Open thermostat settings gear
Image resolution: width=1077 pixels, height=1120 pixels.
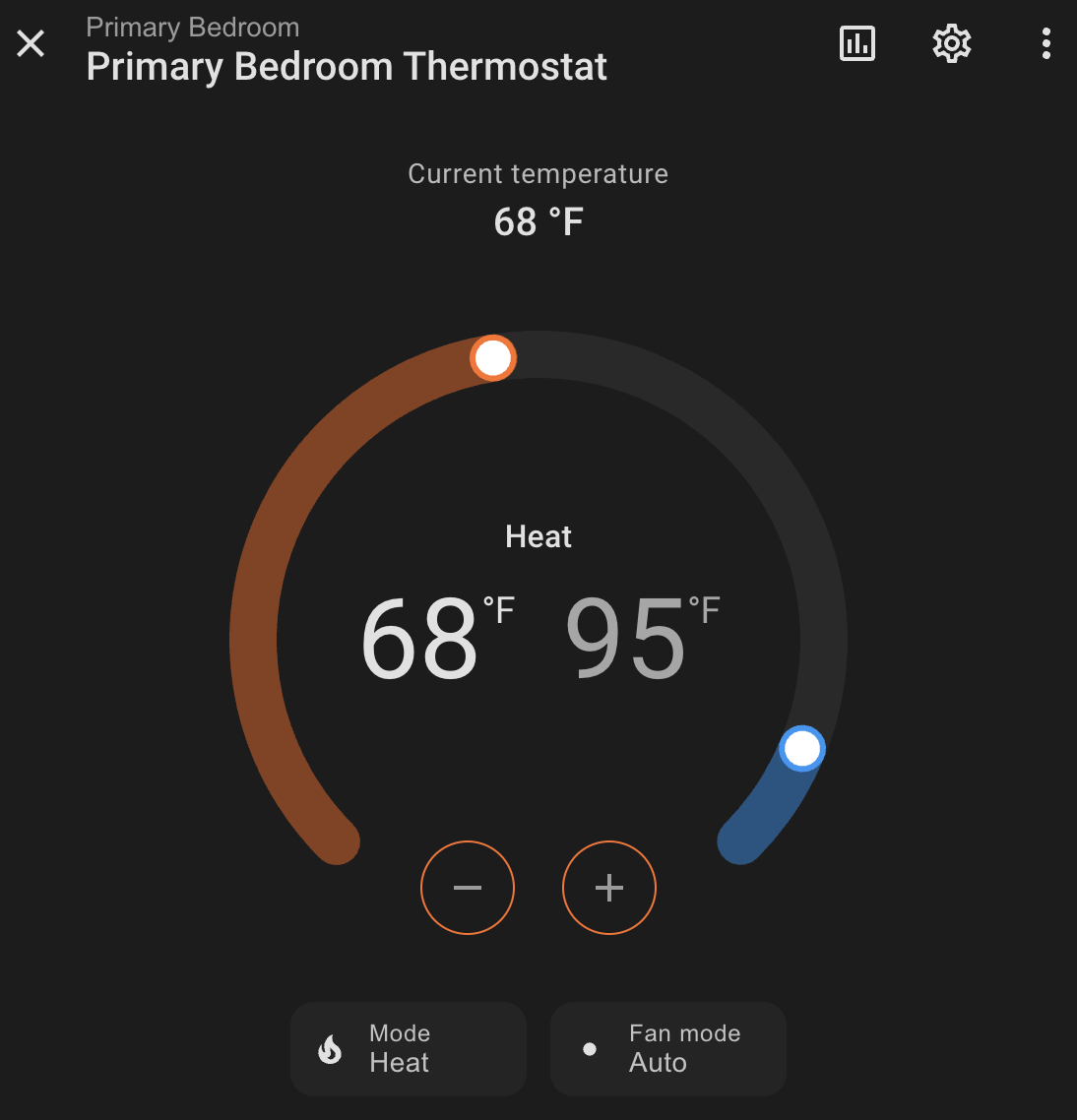point(951,43)
